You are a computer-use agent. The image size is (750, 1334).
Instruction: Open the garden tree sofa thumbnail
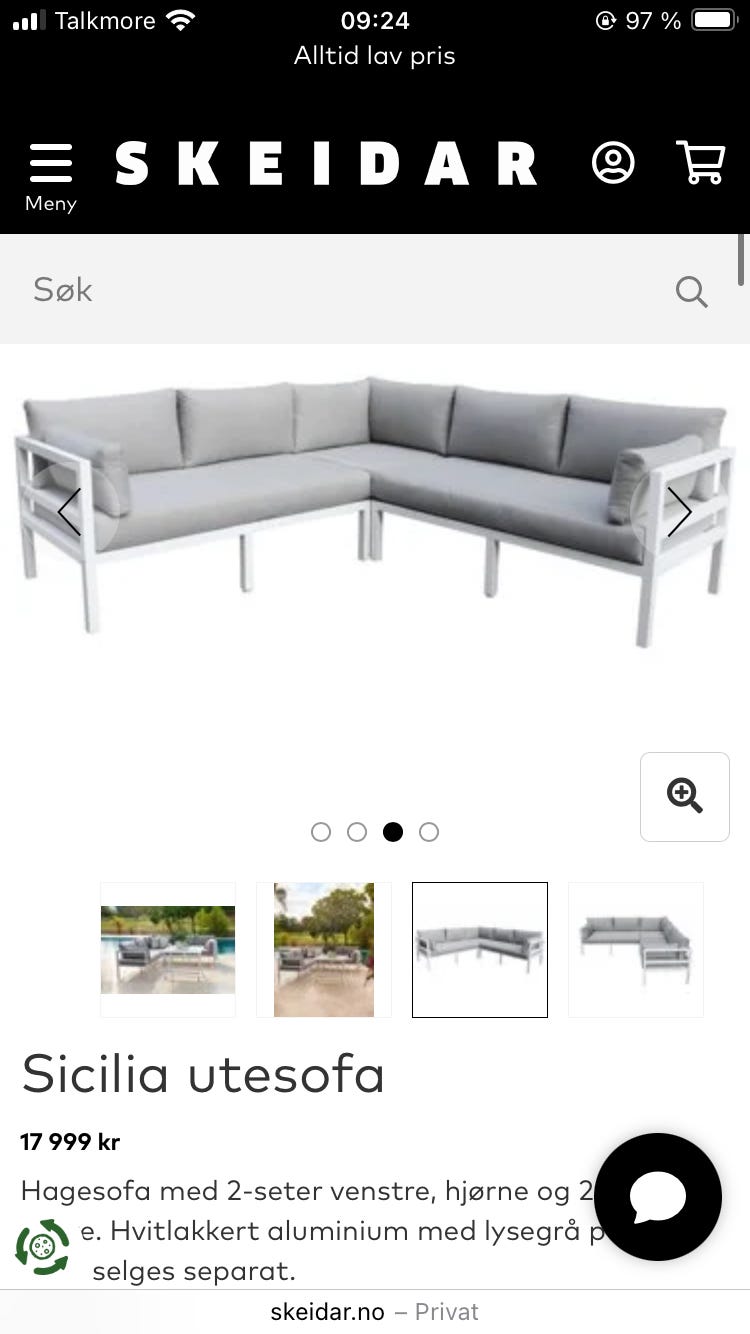(x=324, y=950)
